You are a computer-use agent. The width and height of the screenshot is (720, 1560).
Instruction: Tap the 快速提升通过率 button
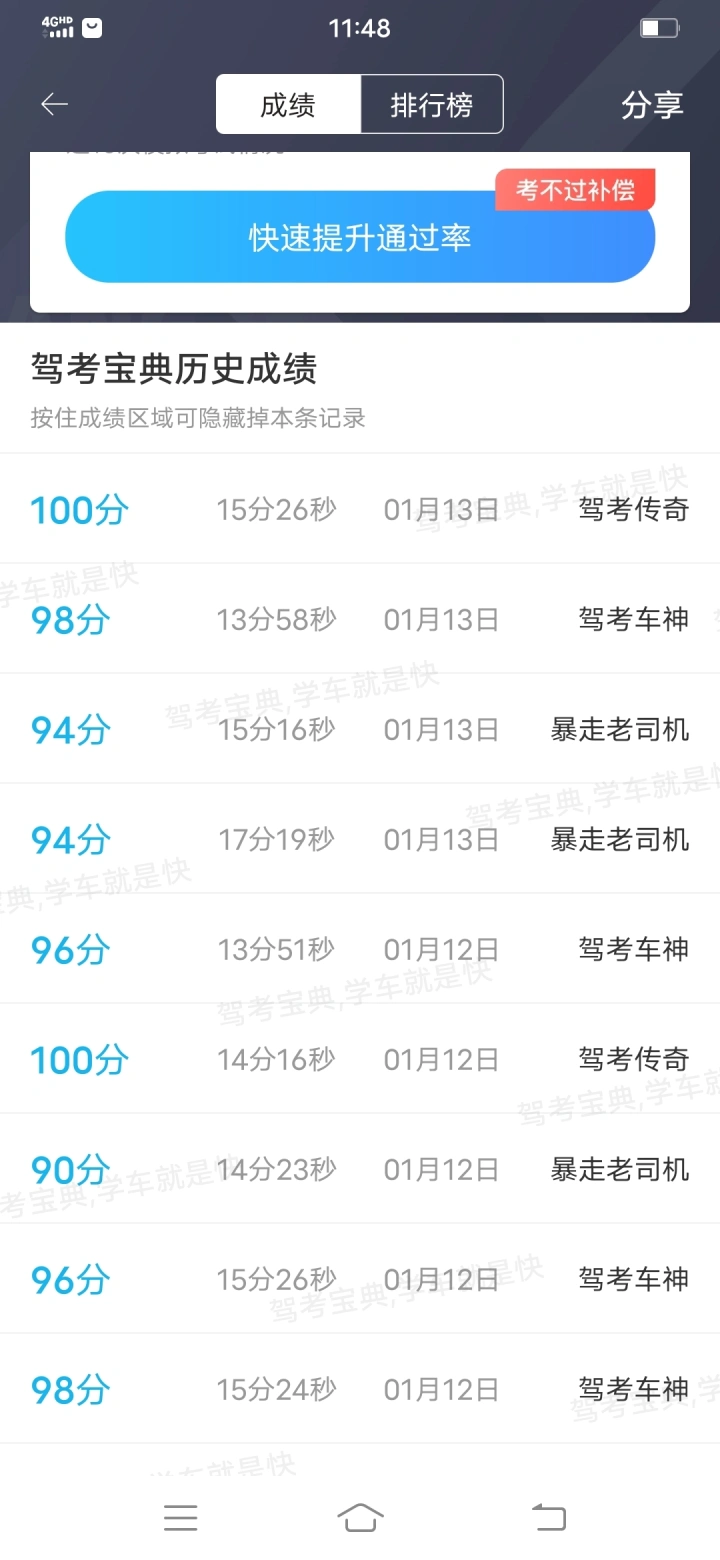[360, 237]
